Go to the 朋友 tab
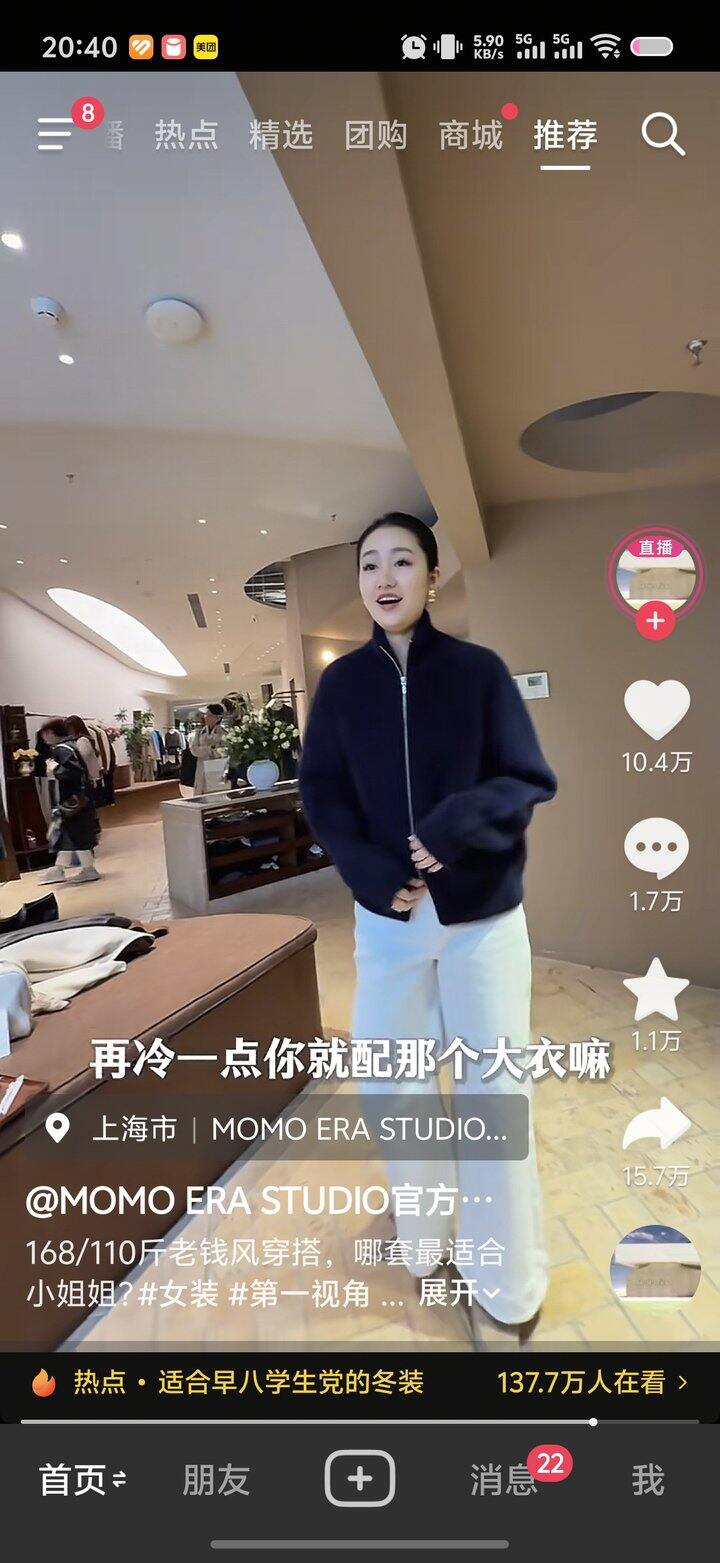 [x=216, y=1480]
